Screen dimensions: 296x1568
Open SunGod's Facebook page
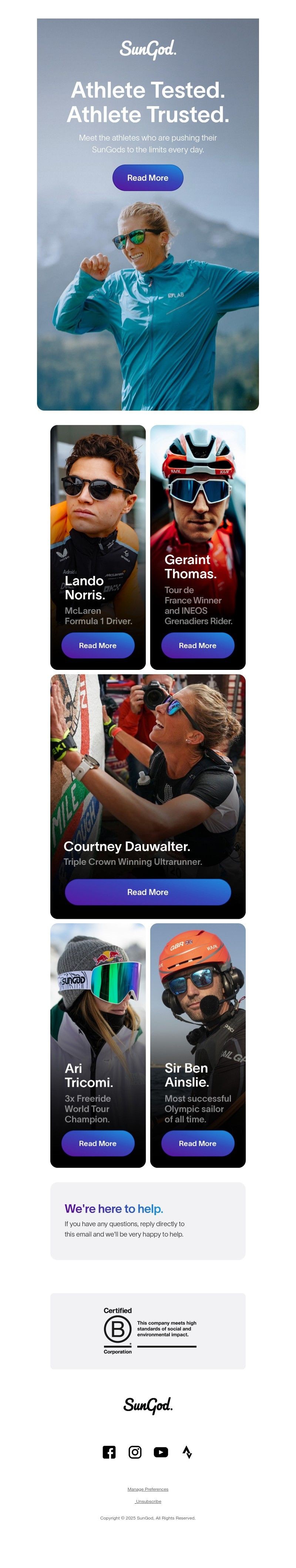point(109,1452)
